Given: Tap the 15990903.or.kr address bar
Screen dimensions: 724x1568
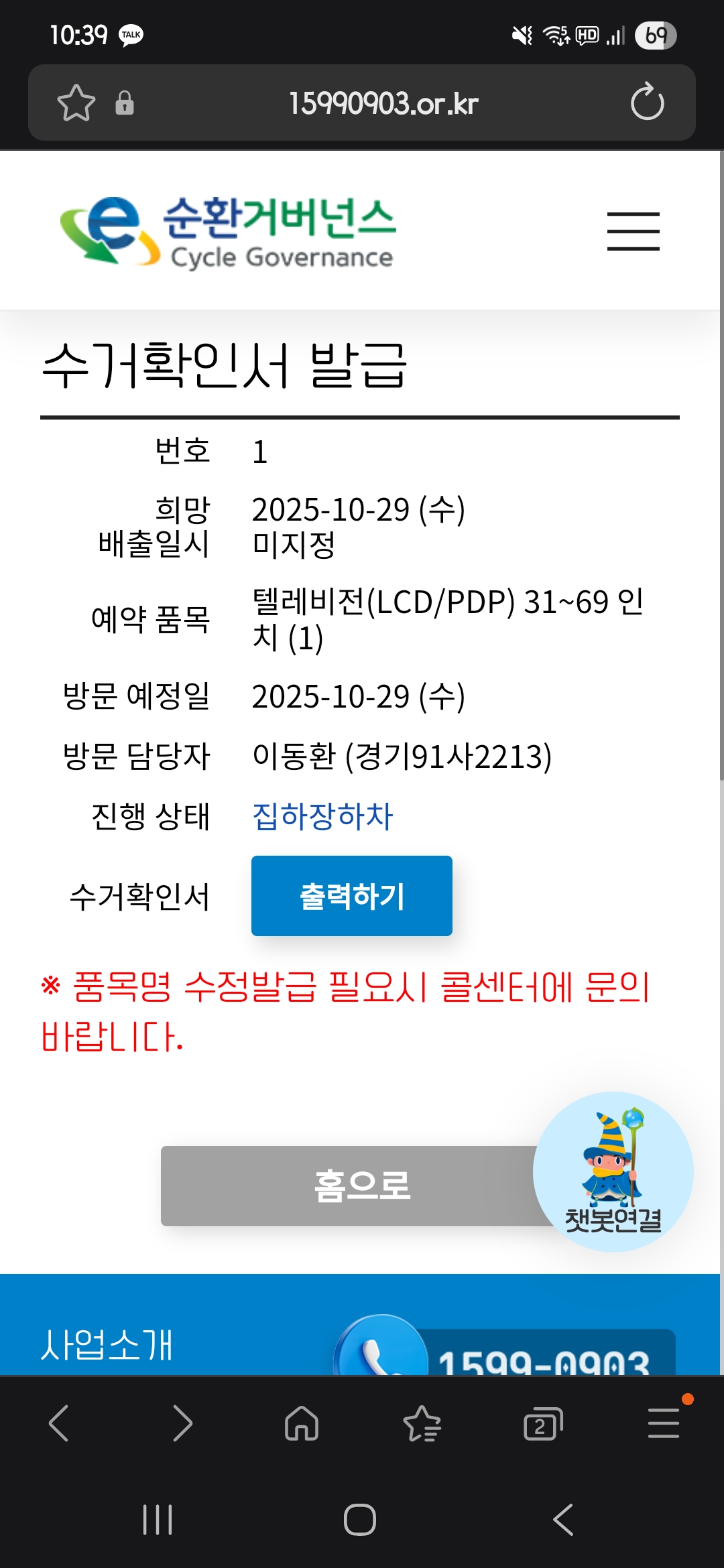Looking at the screenshot, I should [x=383, y=103].
